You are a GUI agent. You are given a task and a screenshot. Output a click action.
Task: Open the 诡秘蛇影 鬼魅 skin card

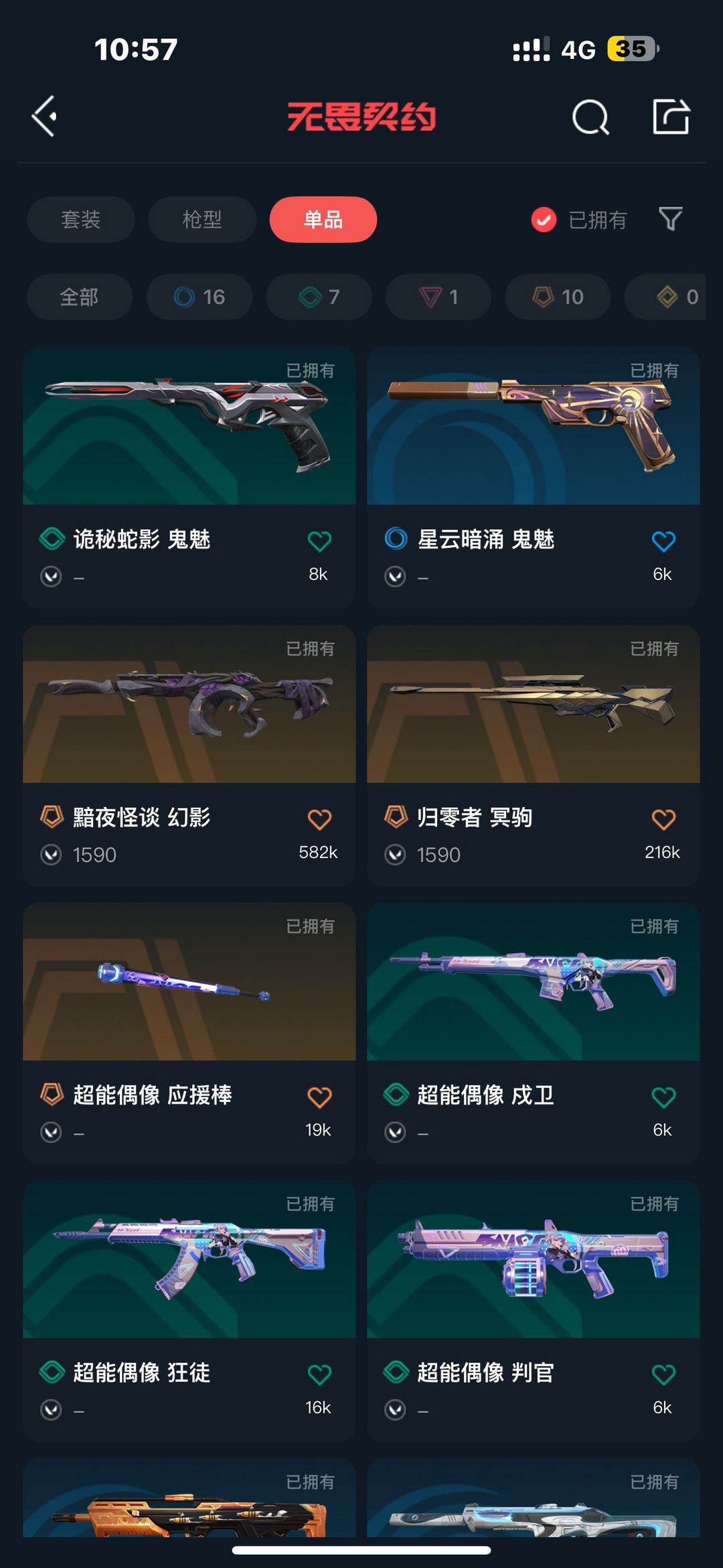(x=189, y=477)
